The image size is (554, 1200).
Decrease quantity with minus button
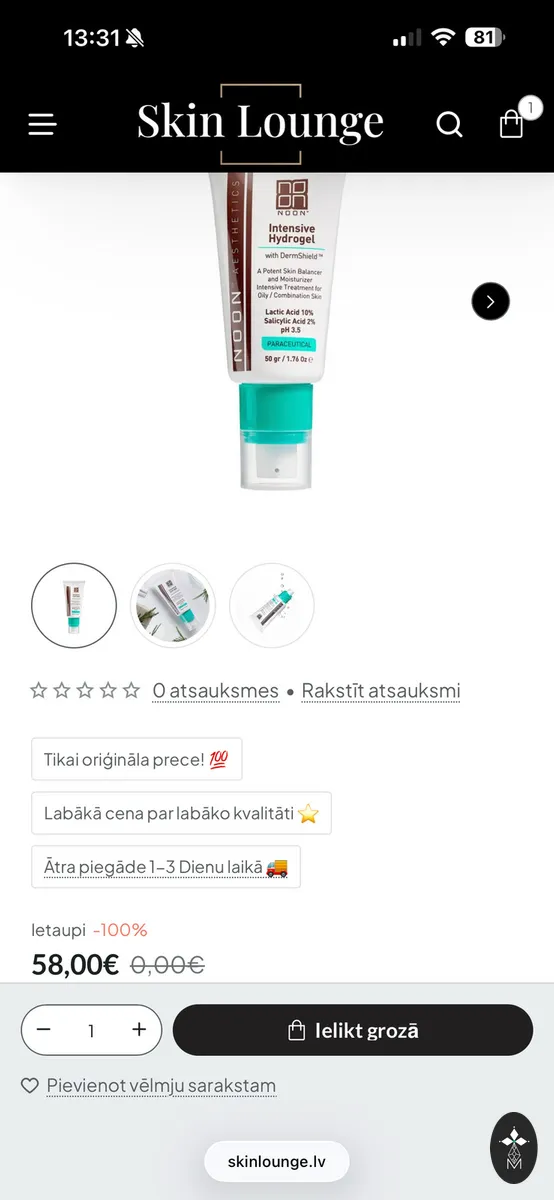click(44, 1030)
